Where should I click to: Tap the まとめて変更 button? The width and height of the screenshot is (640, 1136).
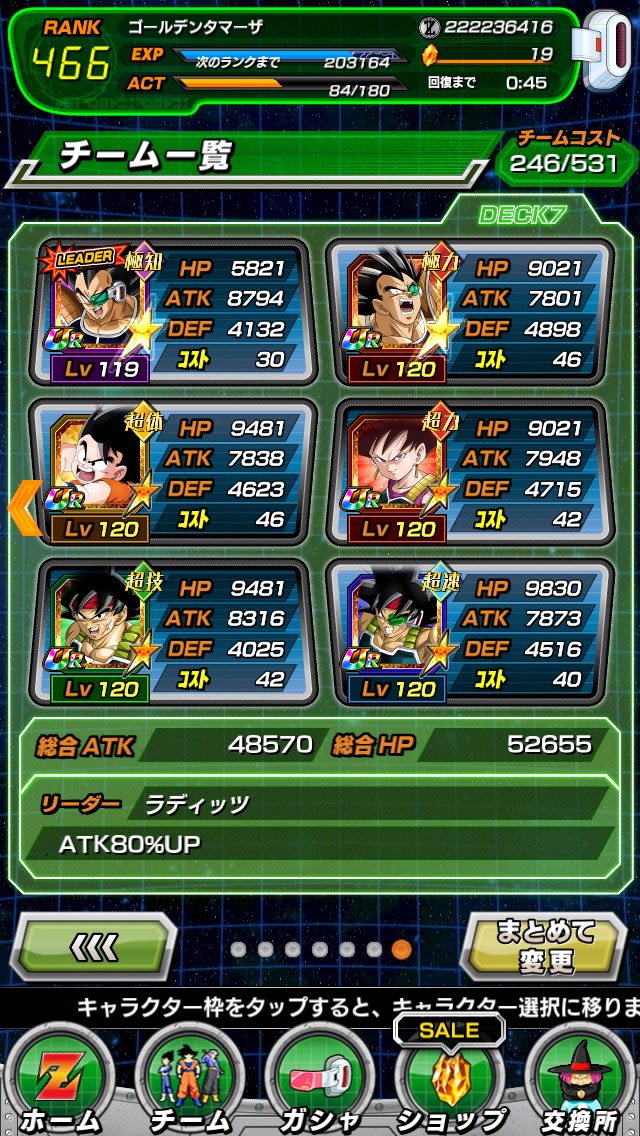pos(544,946)
